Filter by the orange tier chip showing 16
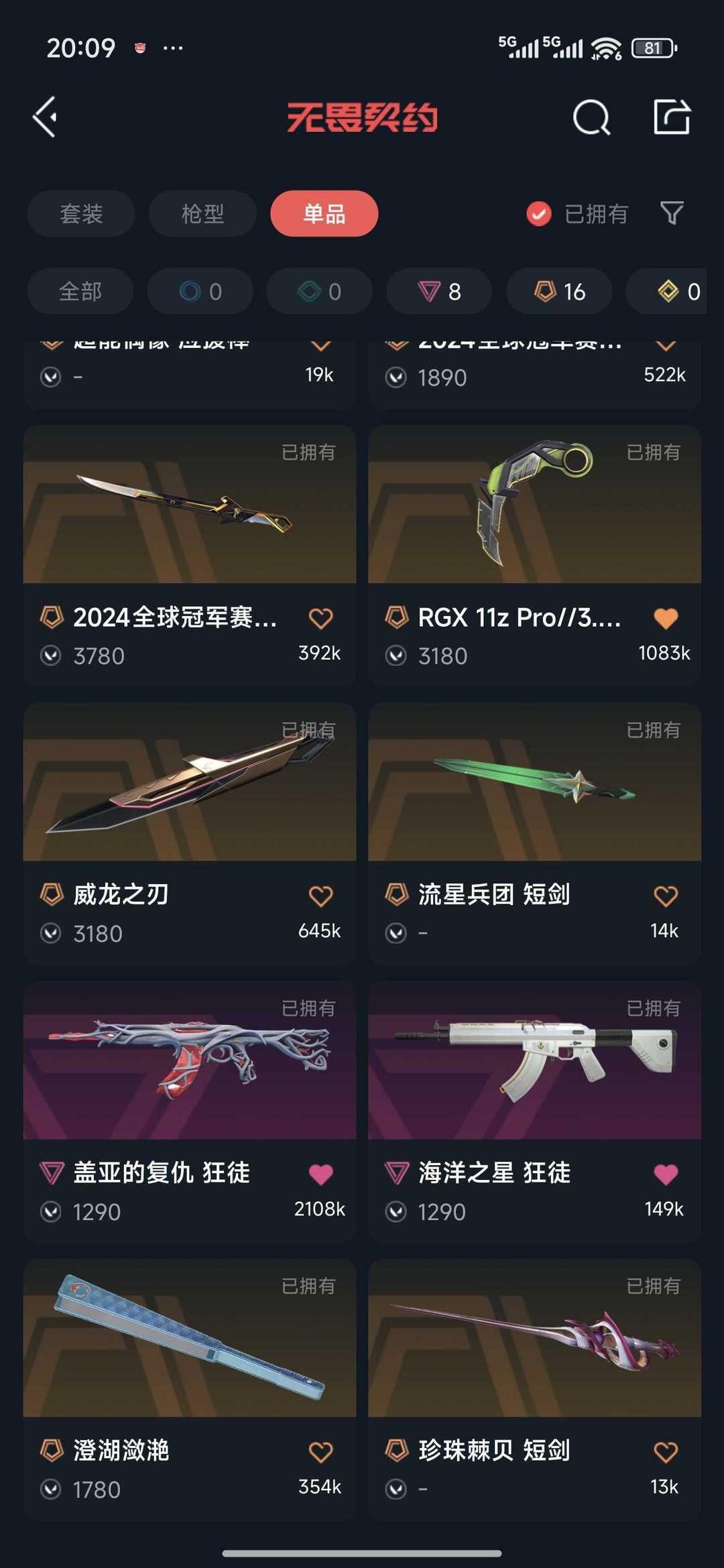This screenshot has height=1568, width=724. pyautogui.click(x=559, y=292)
